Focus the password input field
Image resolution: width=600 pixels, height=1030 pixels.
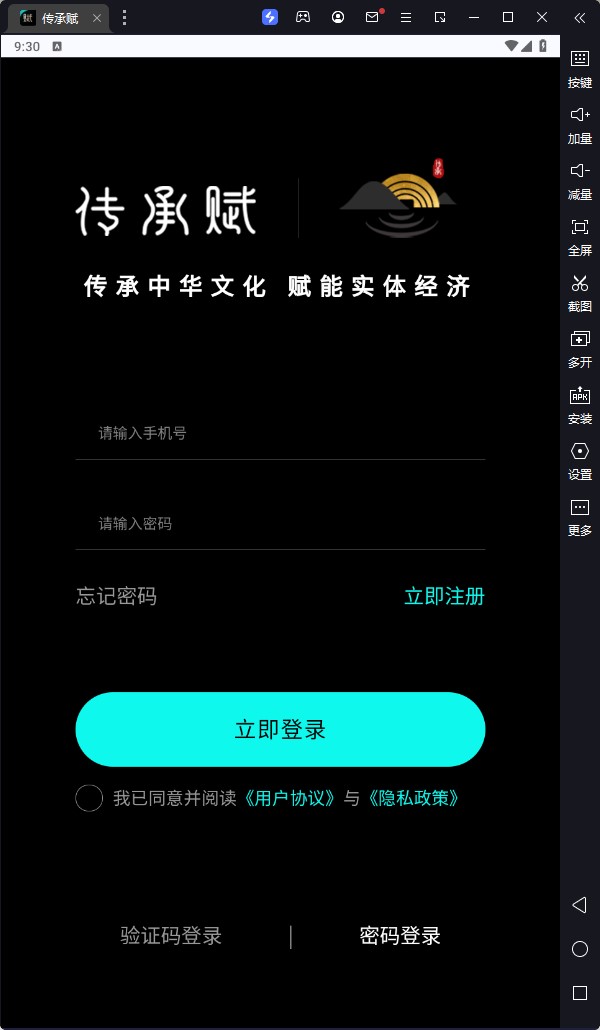tap(280, 523)
